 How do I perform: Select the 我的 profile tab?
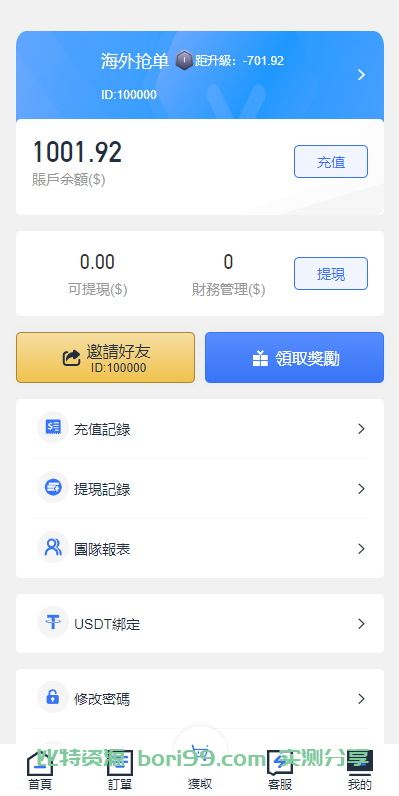click(x=360, y=771)
